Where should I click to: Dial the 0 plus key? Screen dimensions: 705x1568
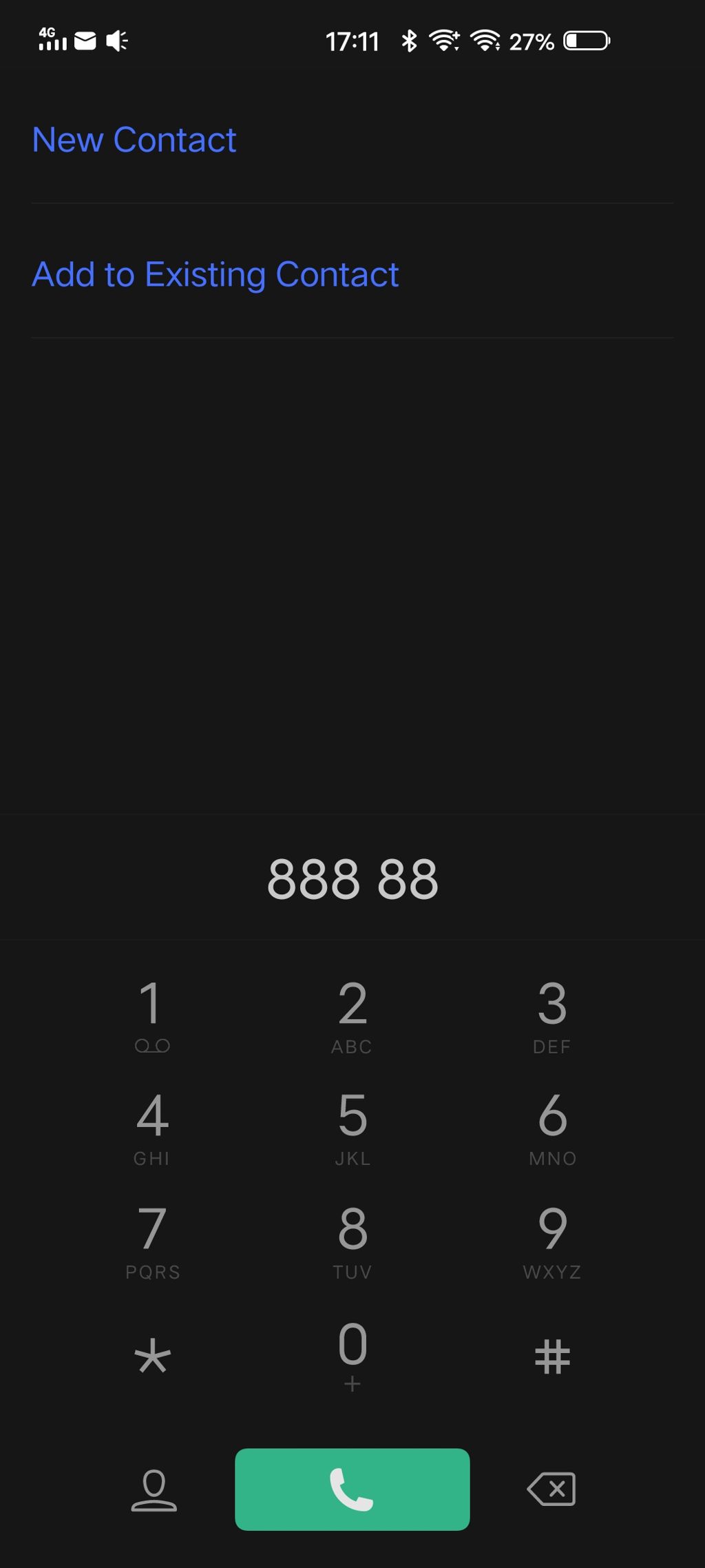point(352,1355)
